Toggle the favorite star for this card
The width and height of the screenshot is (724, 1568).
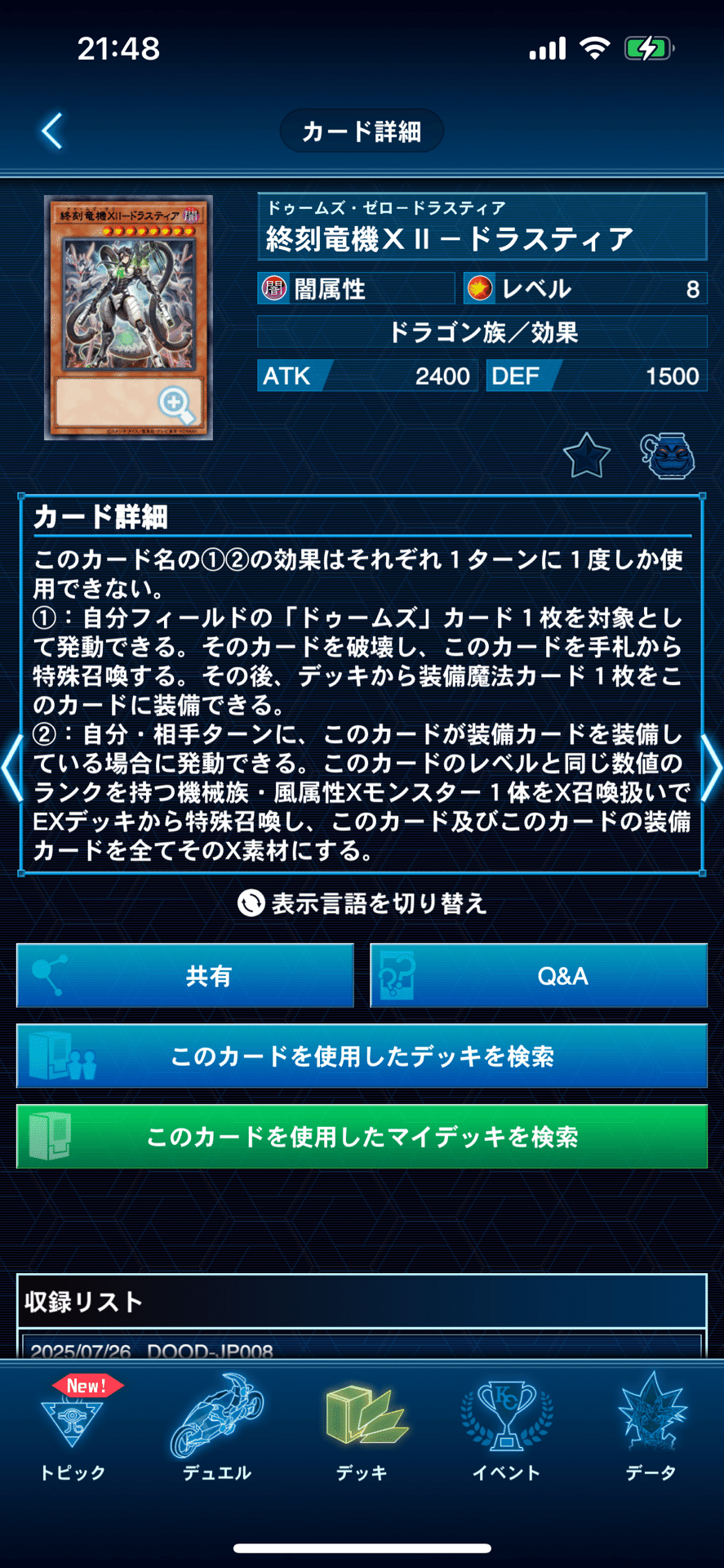tap(587, 457)
